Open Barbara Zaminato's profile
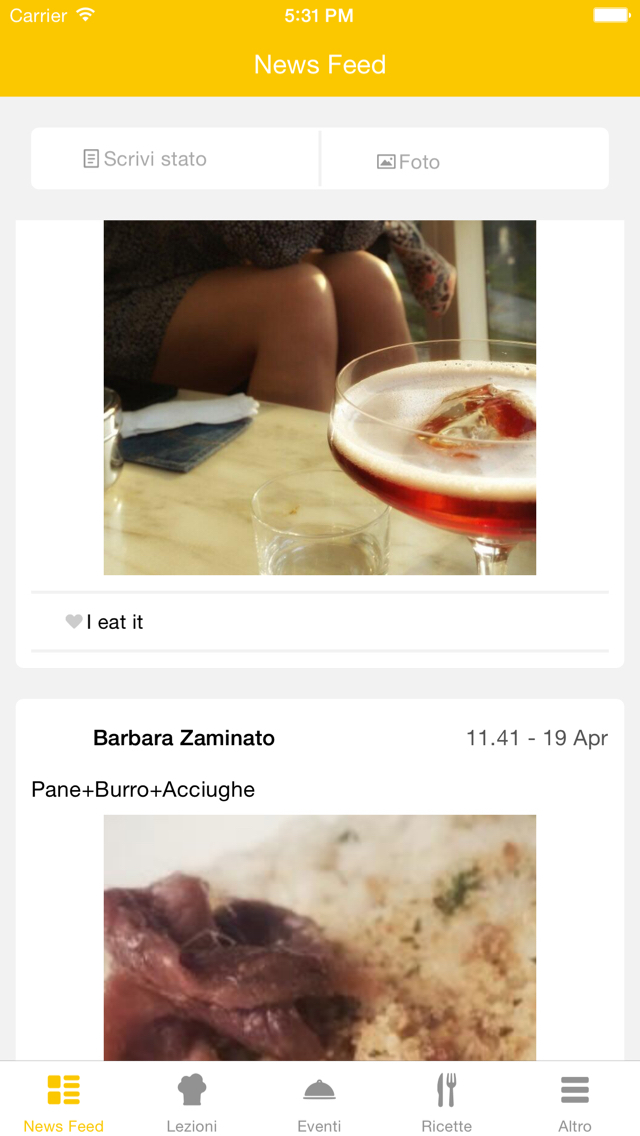 point(184,738)
